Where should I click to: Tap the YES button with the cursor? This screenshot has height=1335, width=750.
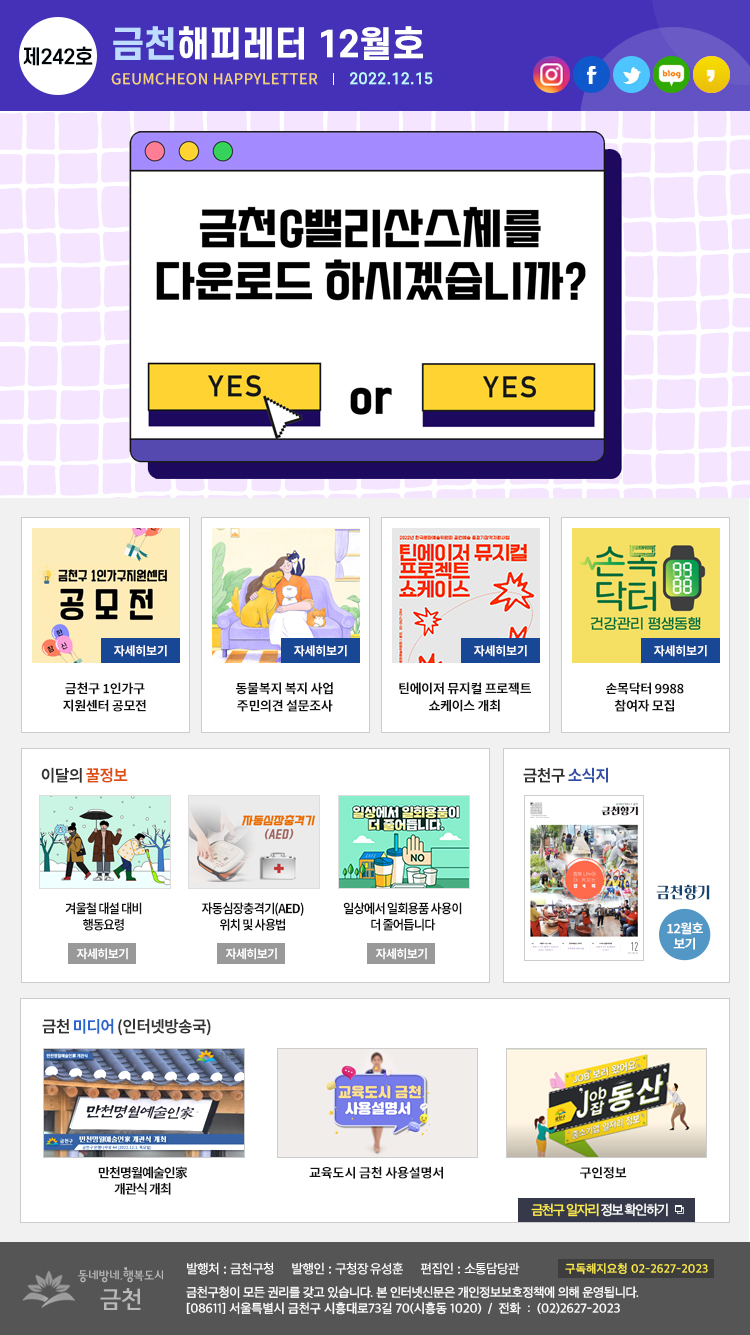234,387
